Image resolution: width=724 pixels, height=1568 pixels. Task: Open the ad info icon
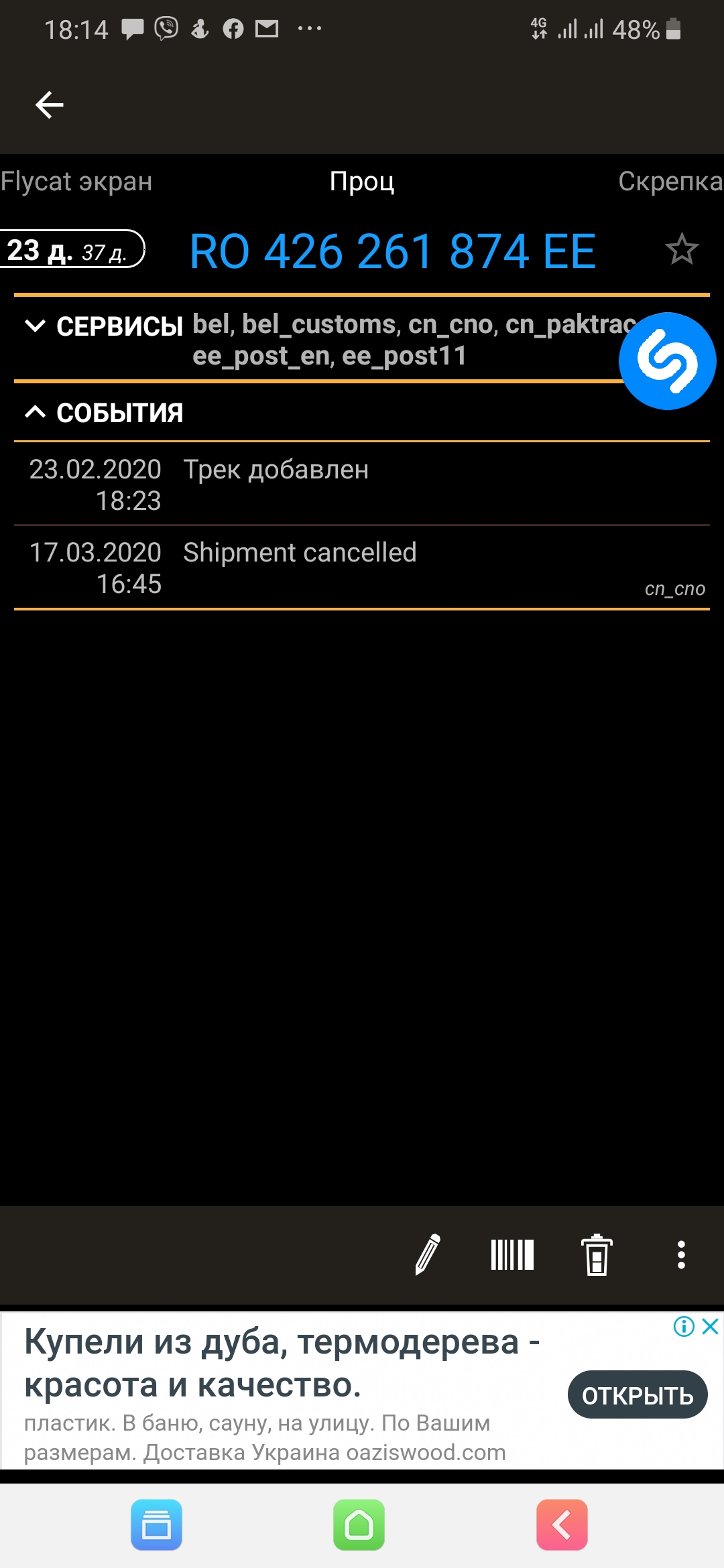pos(684,1326)
